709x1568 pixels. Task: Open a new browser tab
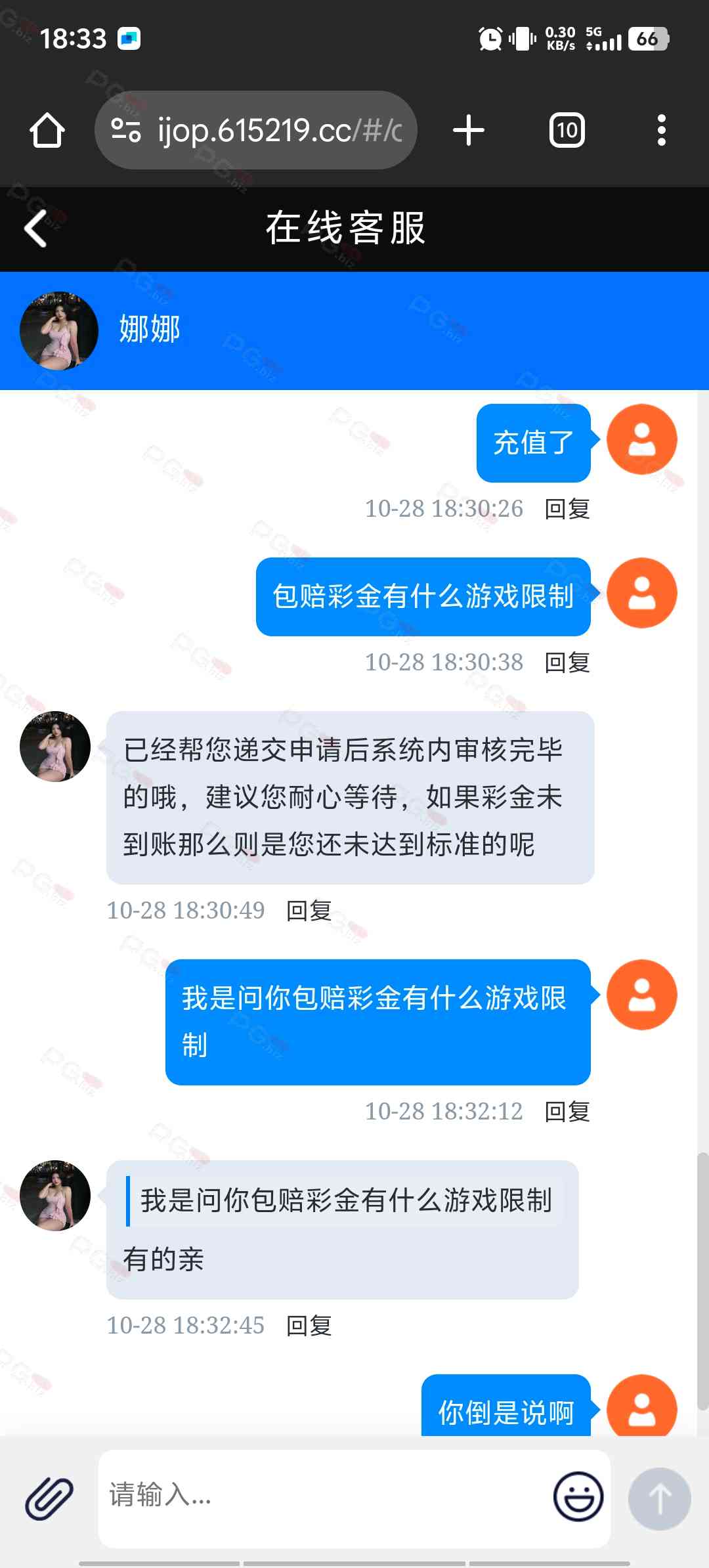point(469,130)
